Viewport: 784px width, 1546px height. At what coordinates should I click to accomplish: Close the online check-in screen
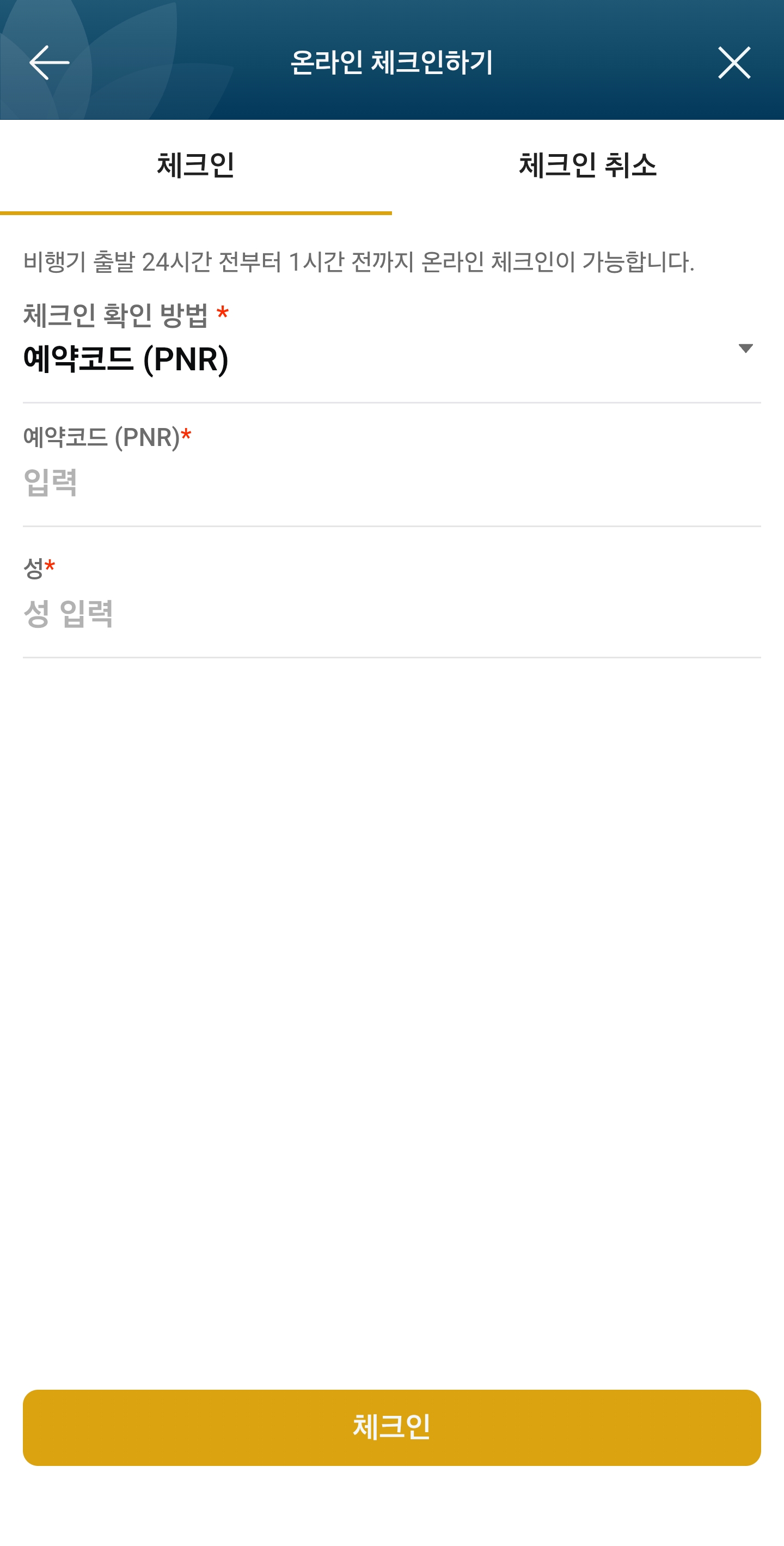point(733,63)
